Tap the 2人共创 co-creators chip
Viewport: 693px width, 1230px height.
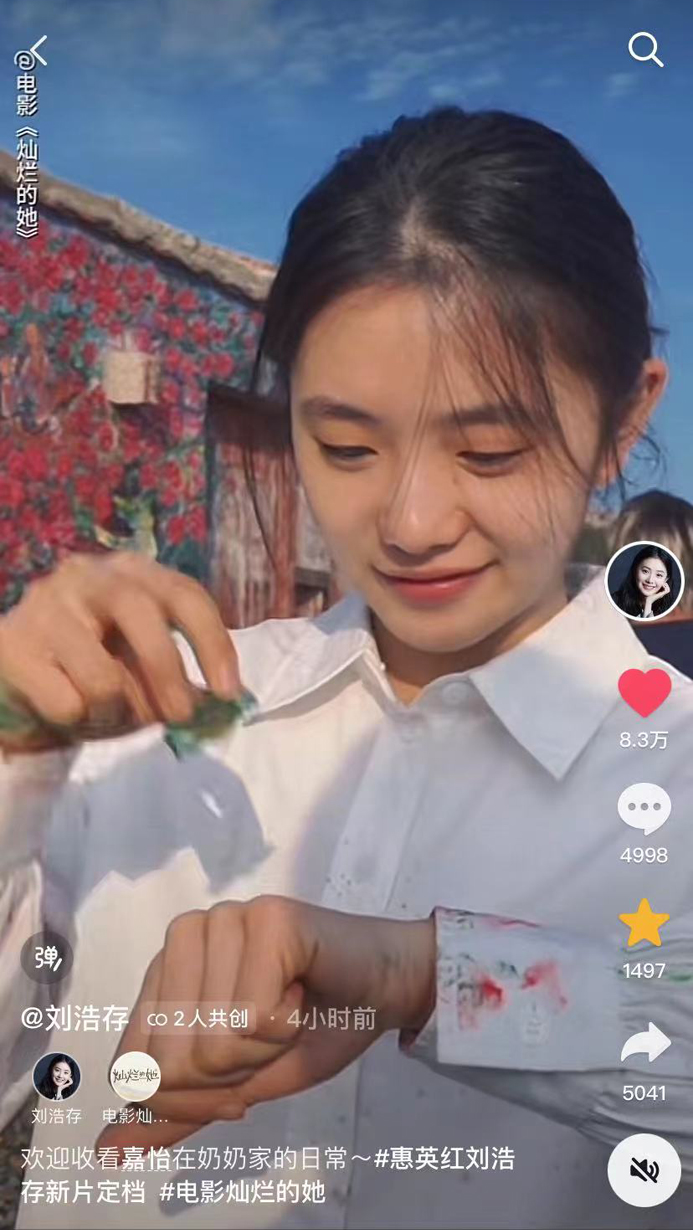197,1019
